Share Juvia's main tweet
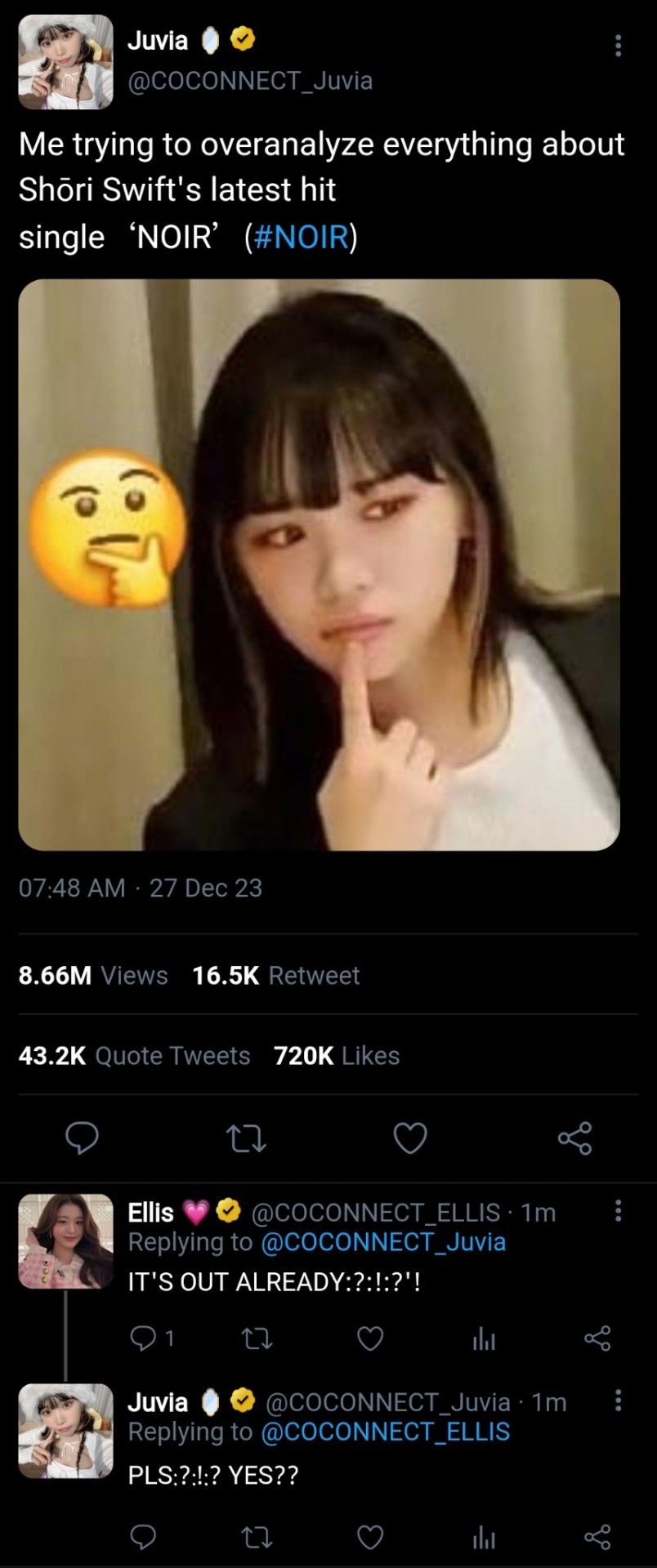 pos(574,1138)
